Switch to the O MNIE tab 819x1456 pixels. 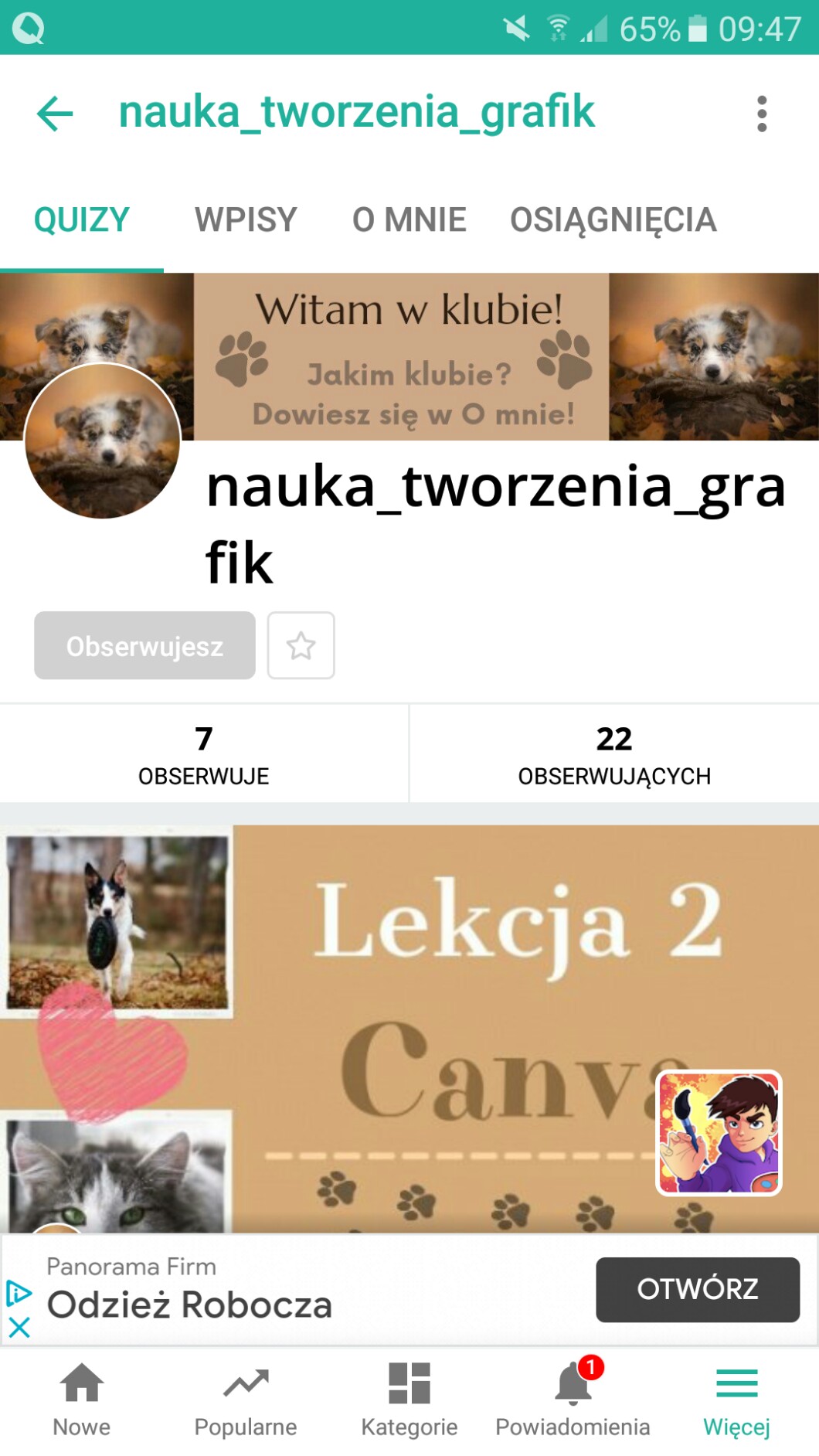point(409,220)
